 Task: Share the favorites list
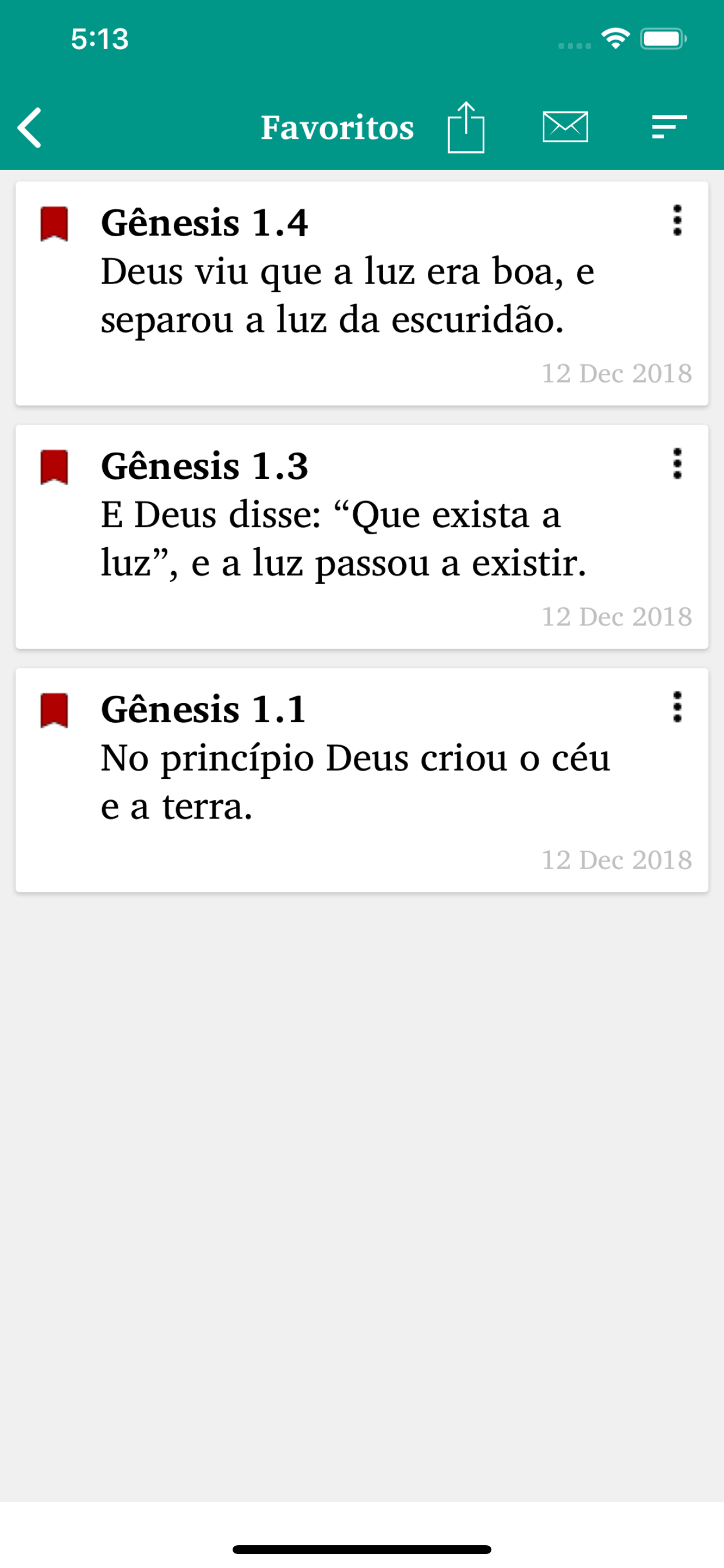click(465, 127)
